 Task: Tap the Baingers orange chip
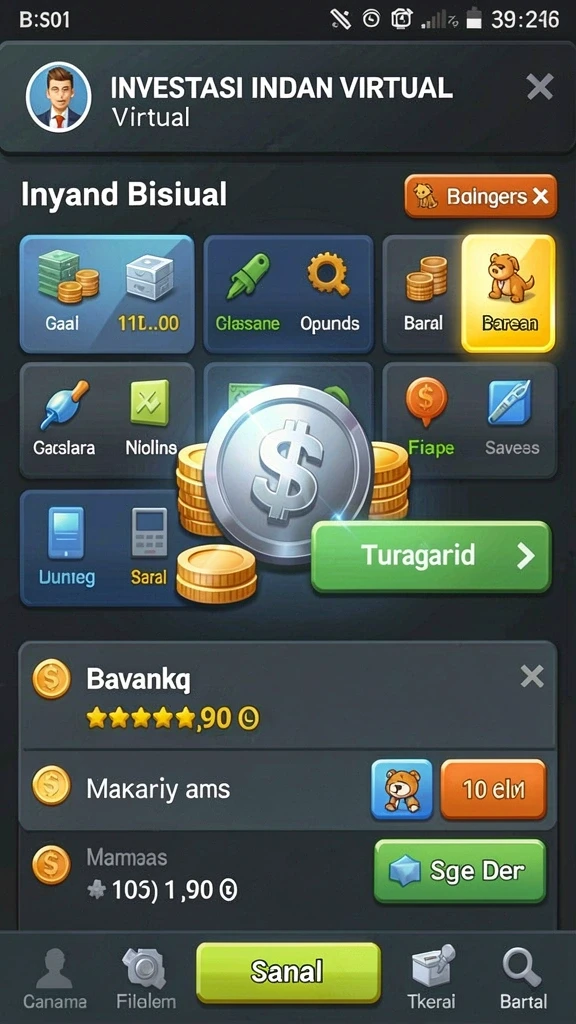pos(481,196)
